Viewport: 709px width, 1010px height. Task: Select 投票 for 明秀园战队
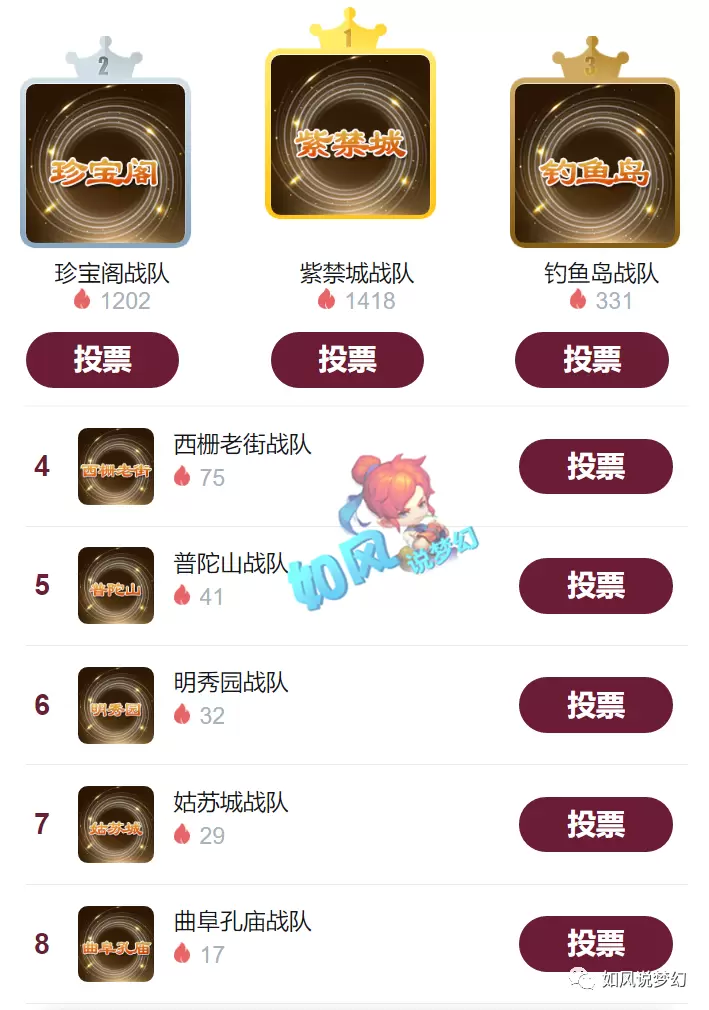pos(595,705)
